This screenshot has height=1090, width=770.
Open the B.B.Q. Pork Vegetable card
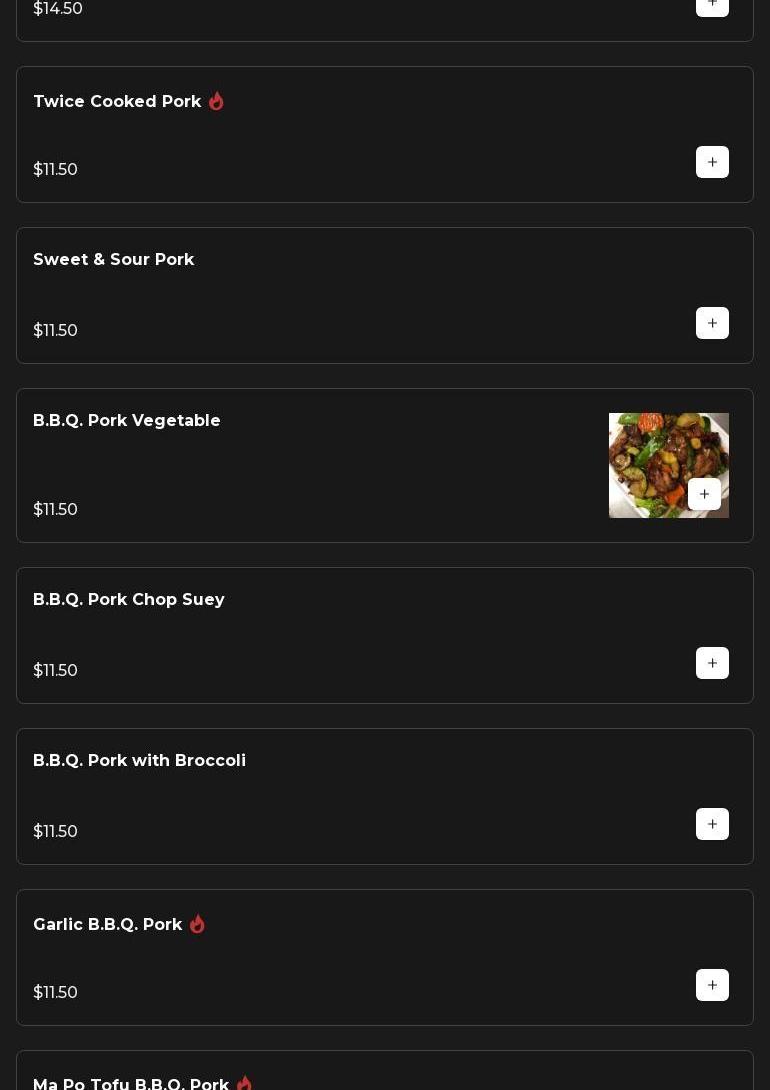coord(127,421)
